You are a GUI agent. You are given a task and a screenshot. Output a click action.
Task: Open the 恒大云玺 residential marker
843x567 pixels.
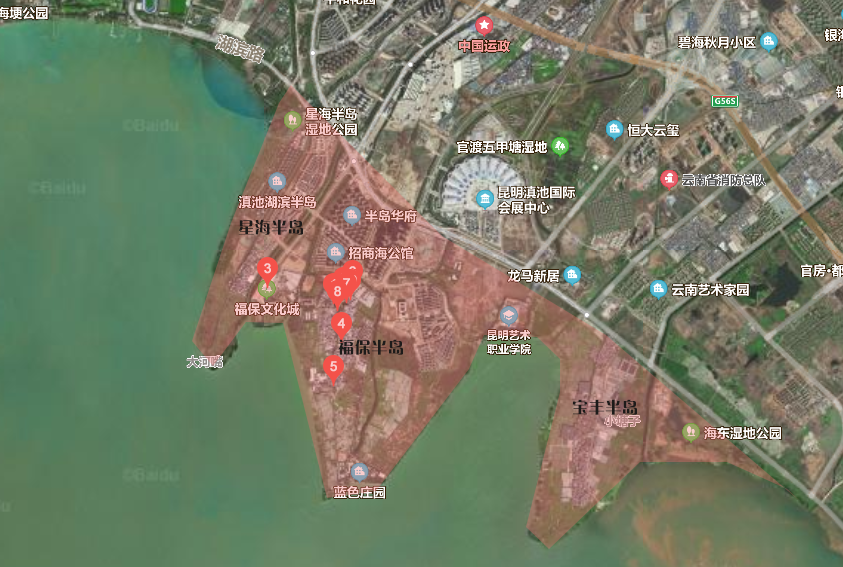pos(614,129)
